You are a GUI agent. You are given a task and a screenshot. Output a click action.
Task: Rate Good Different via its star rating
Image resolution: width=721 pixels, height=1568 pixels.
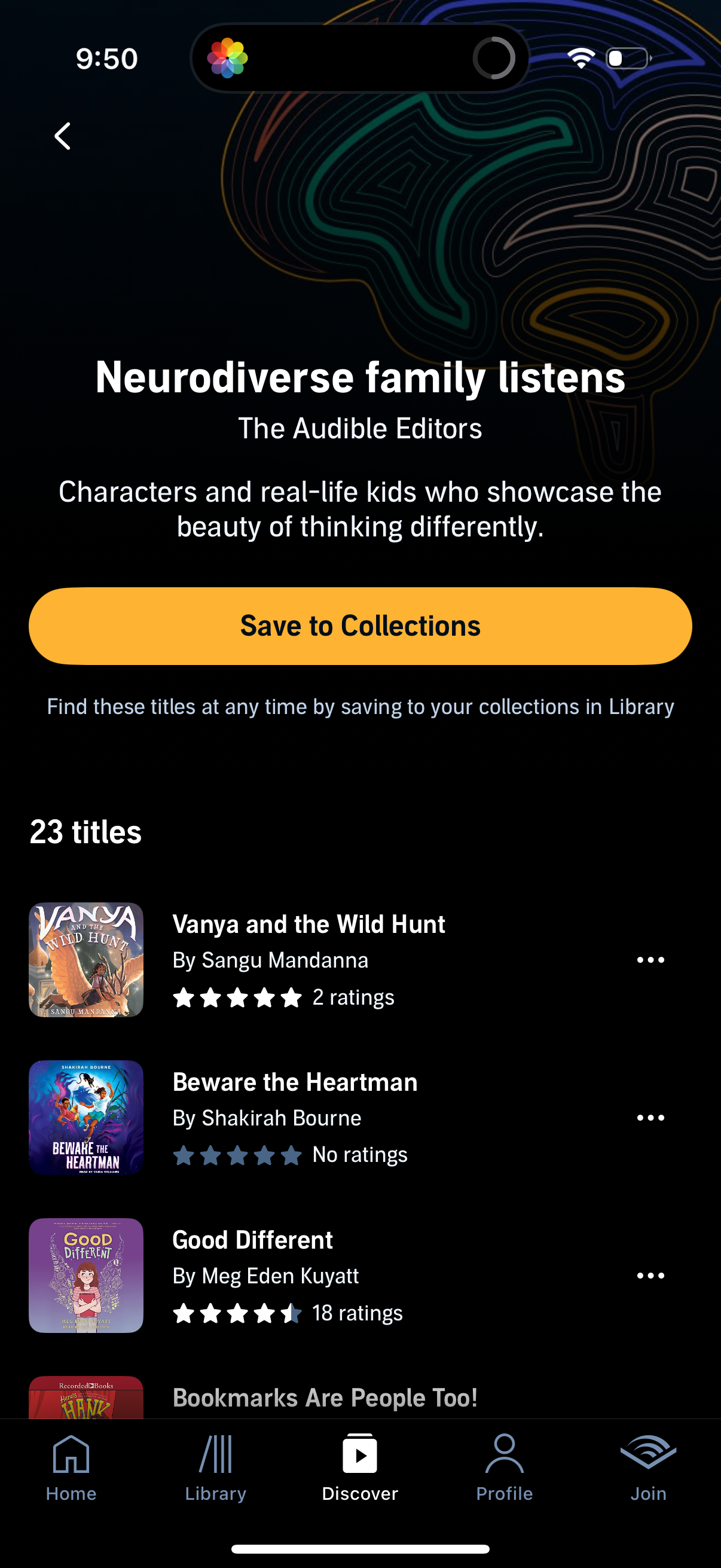coord(237,1313)
